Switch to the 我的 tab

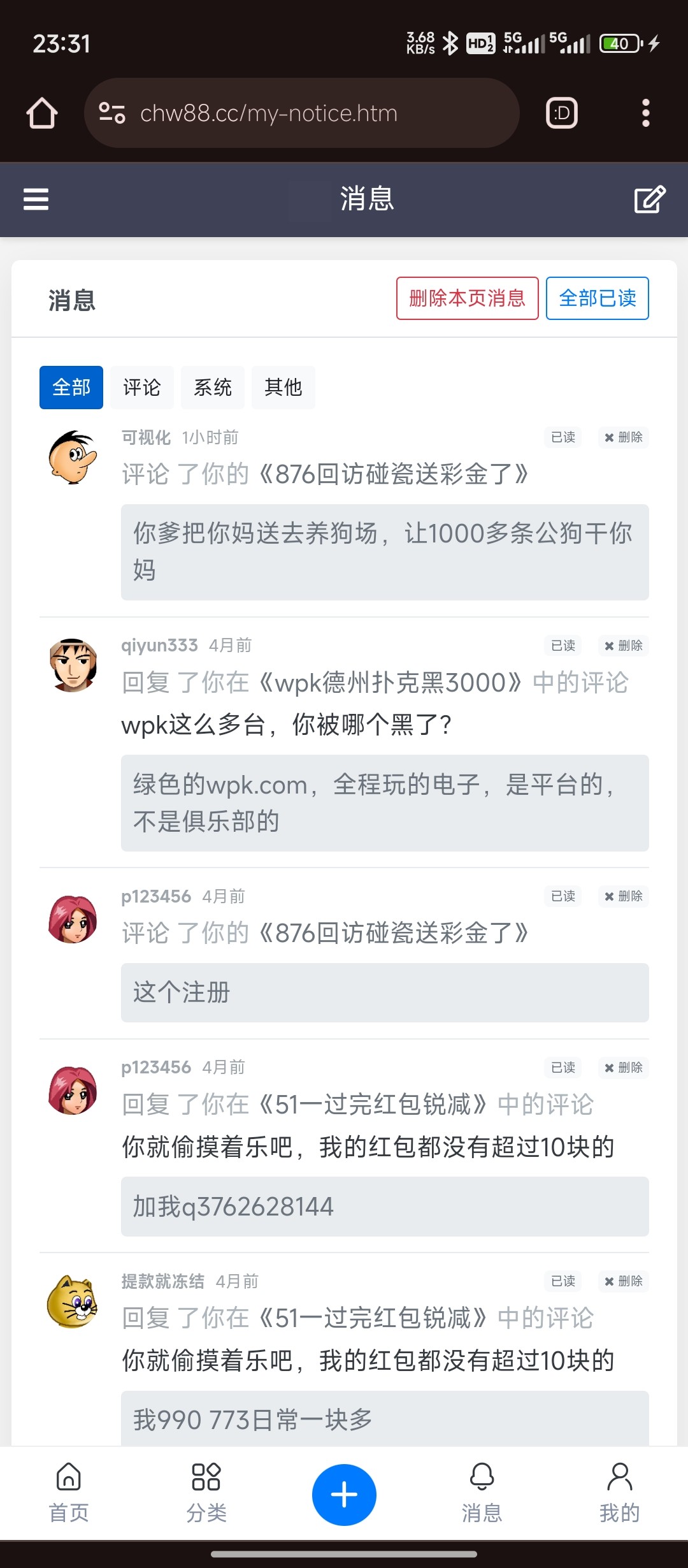point(619,1493)
